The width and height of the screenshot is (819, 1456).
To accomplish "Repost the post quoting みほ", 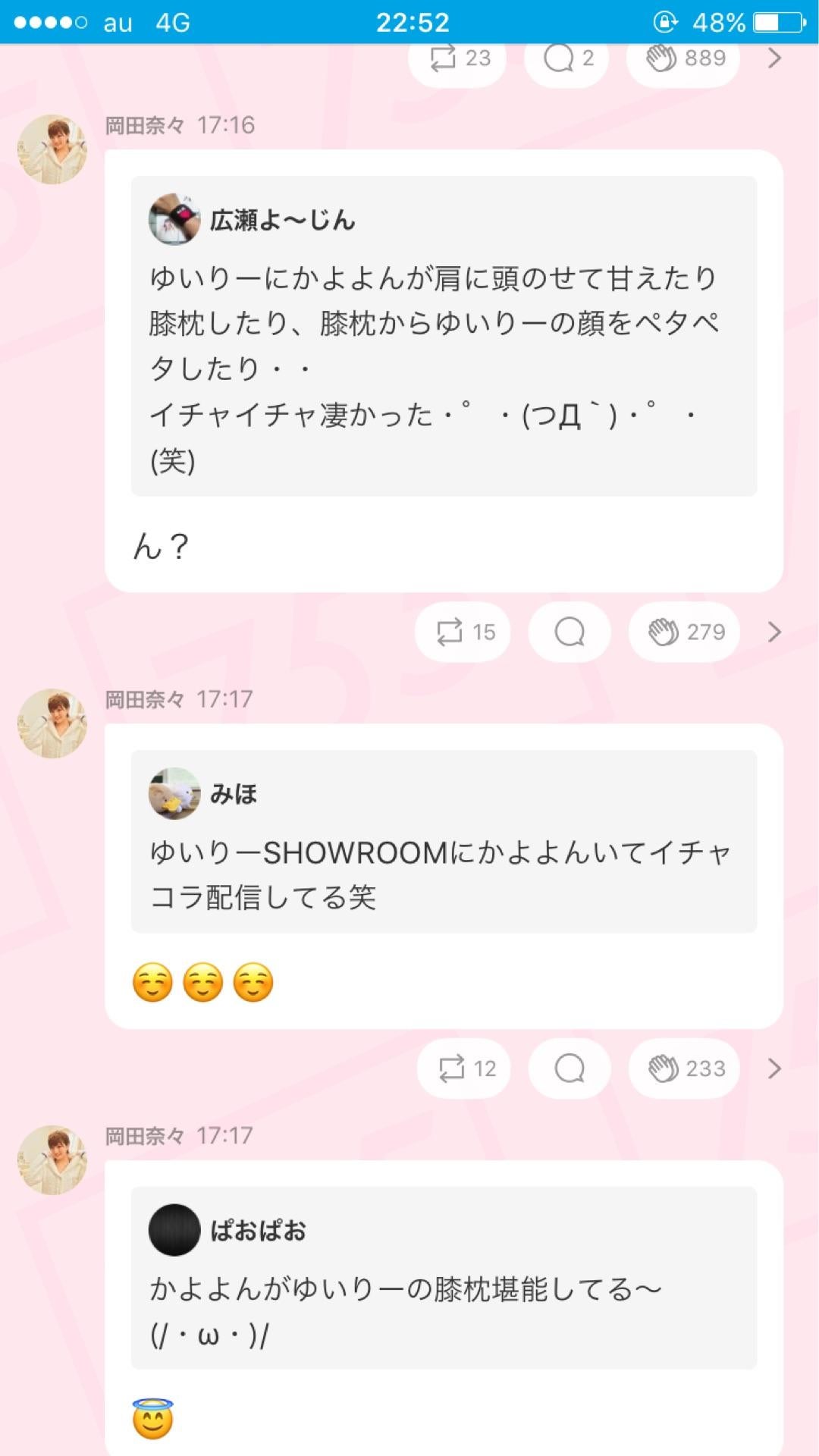I will click(466, 1068).
